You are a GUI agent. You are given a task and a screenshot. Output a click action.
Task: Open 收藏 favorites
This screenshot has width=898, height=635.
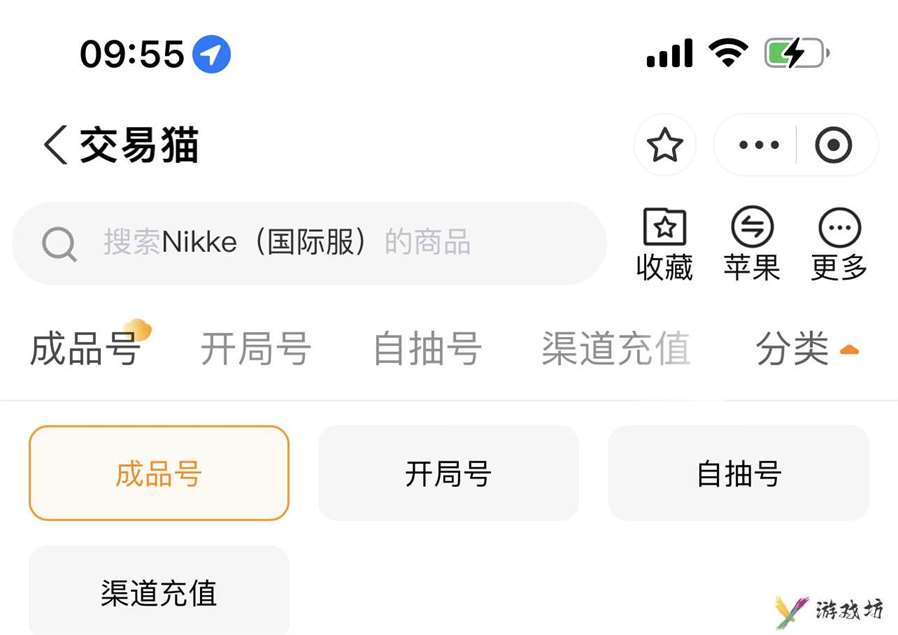coord(665,245)
